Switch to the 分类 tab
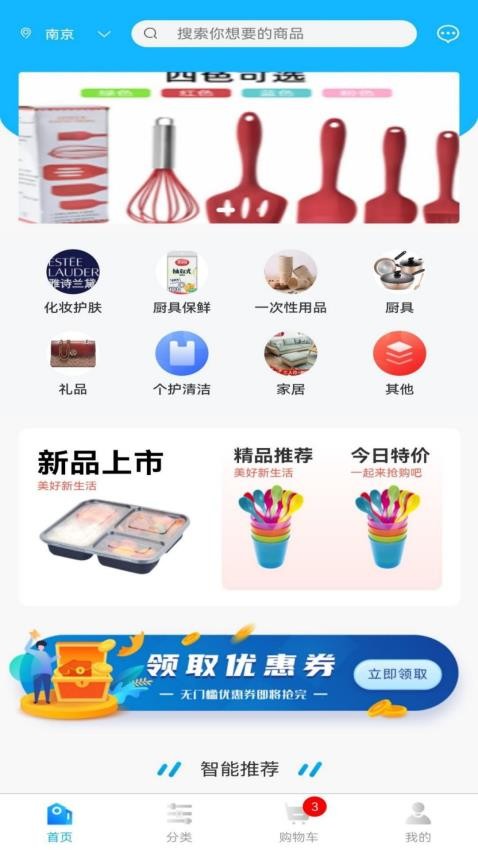Screen dimensions: 478x850 click(x=179, y=822)
